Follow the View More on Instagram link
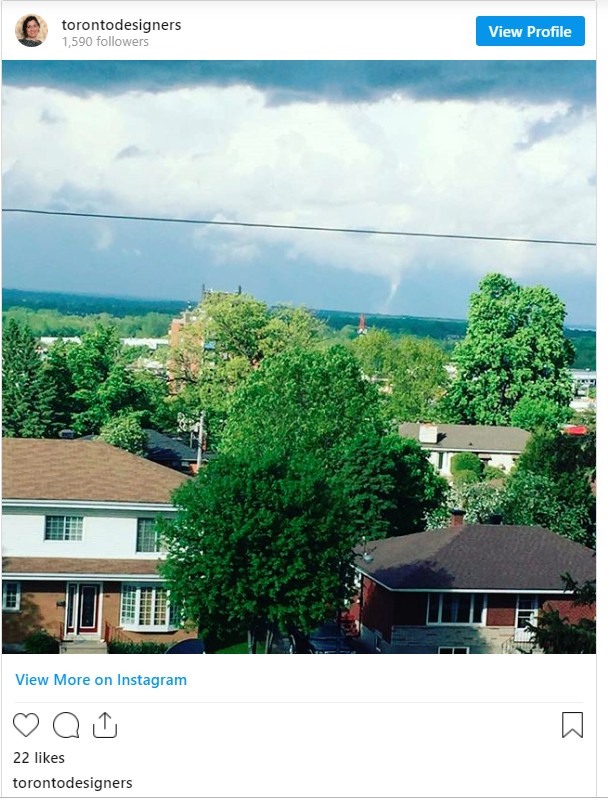The width and height of the screenshot is (608, 802). [x=101, y=680]
